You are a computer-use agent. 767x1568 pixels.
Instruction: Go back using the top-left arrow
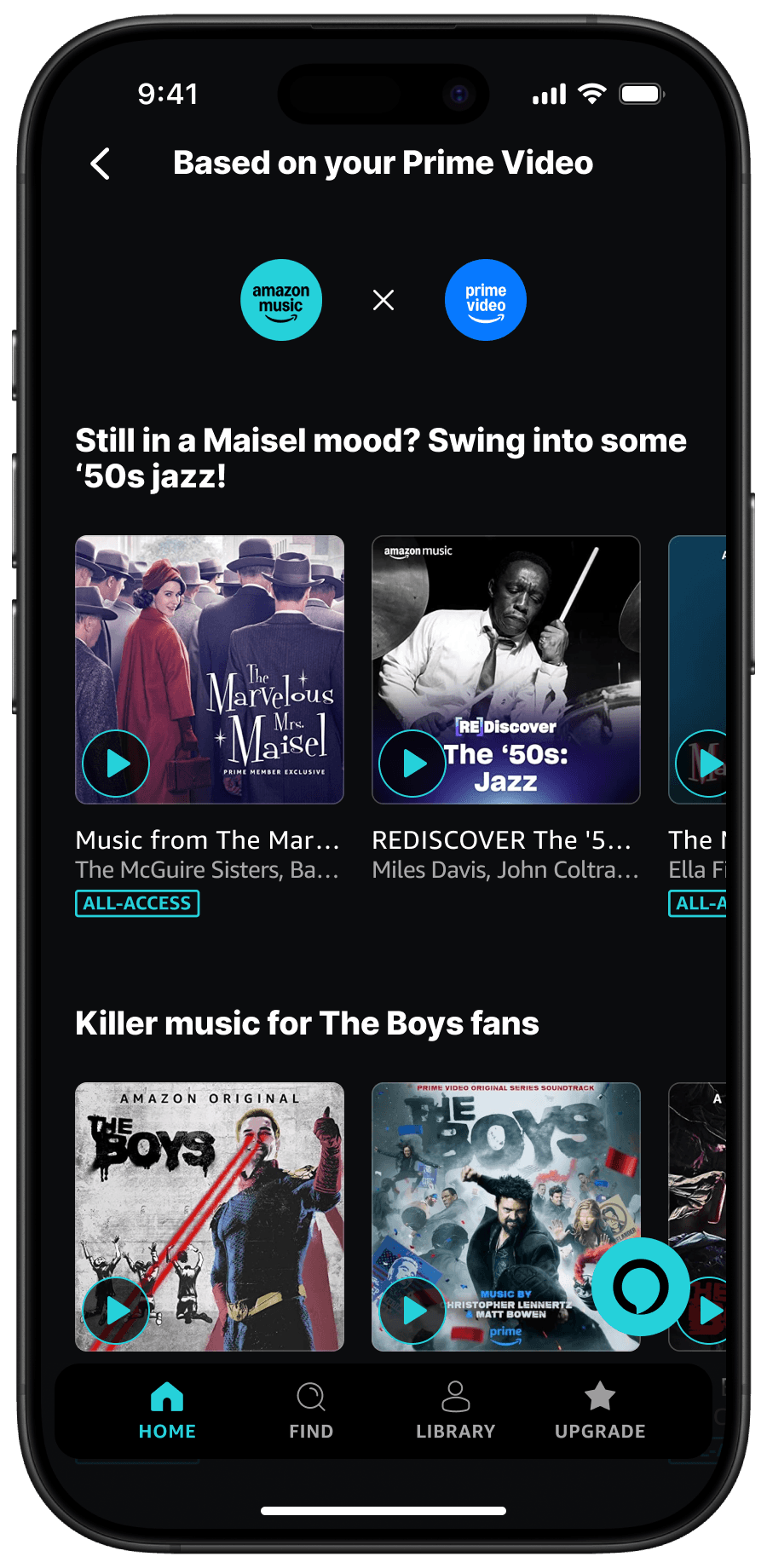coord(101,164)
